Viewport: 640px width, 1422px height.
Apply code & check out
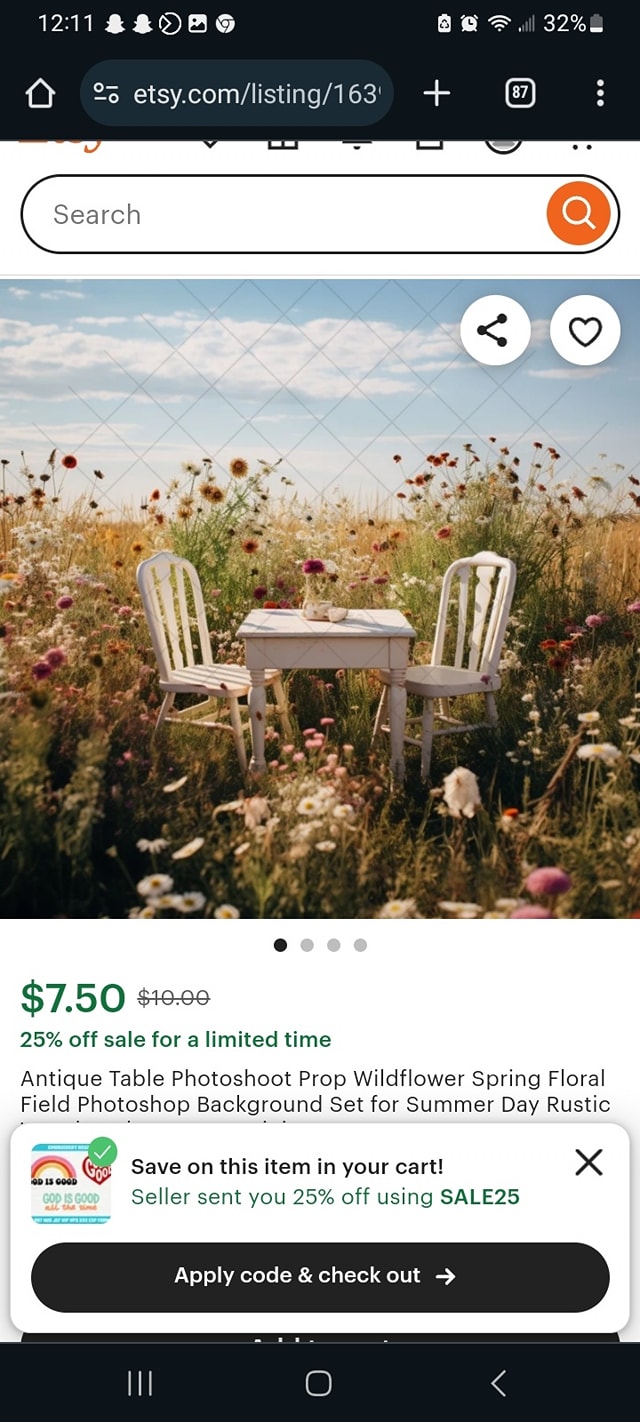pyautogui.click(x=320, y=1276)
